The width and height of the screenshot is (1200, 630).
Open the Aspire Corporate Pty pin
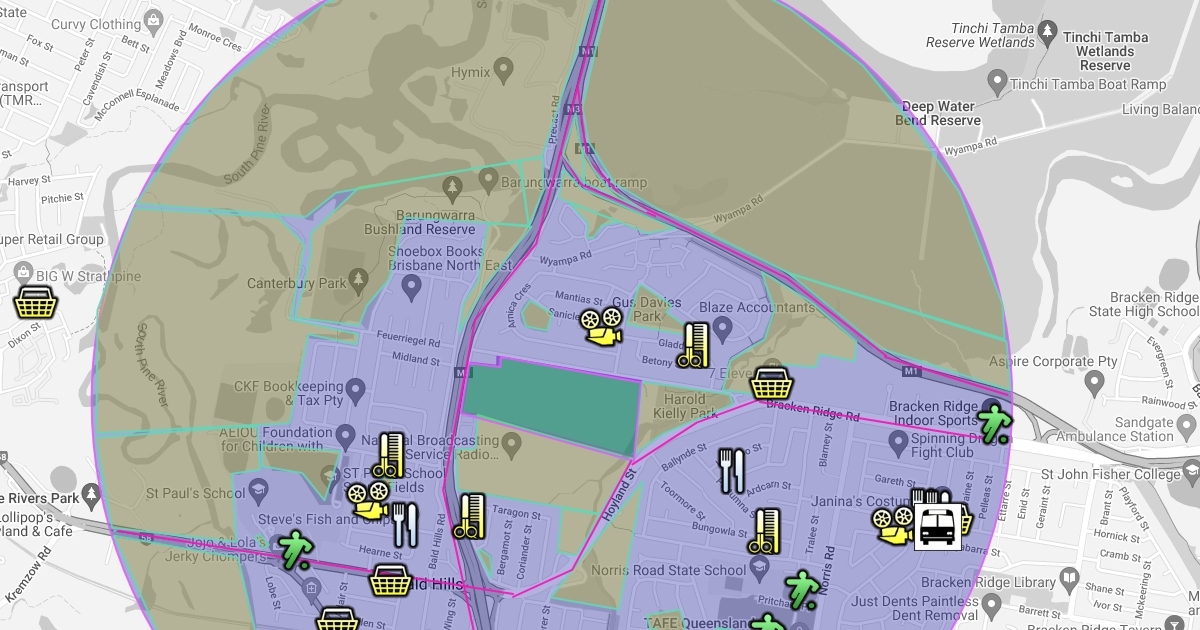click(1094, 380)
